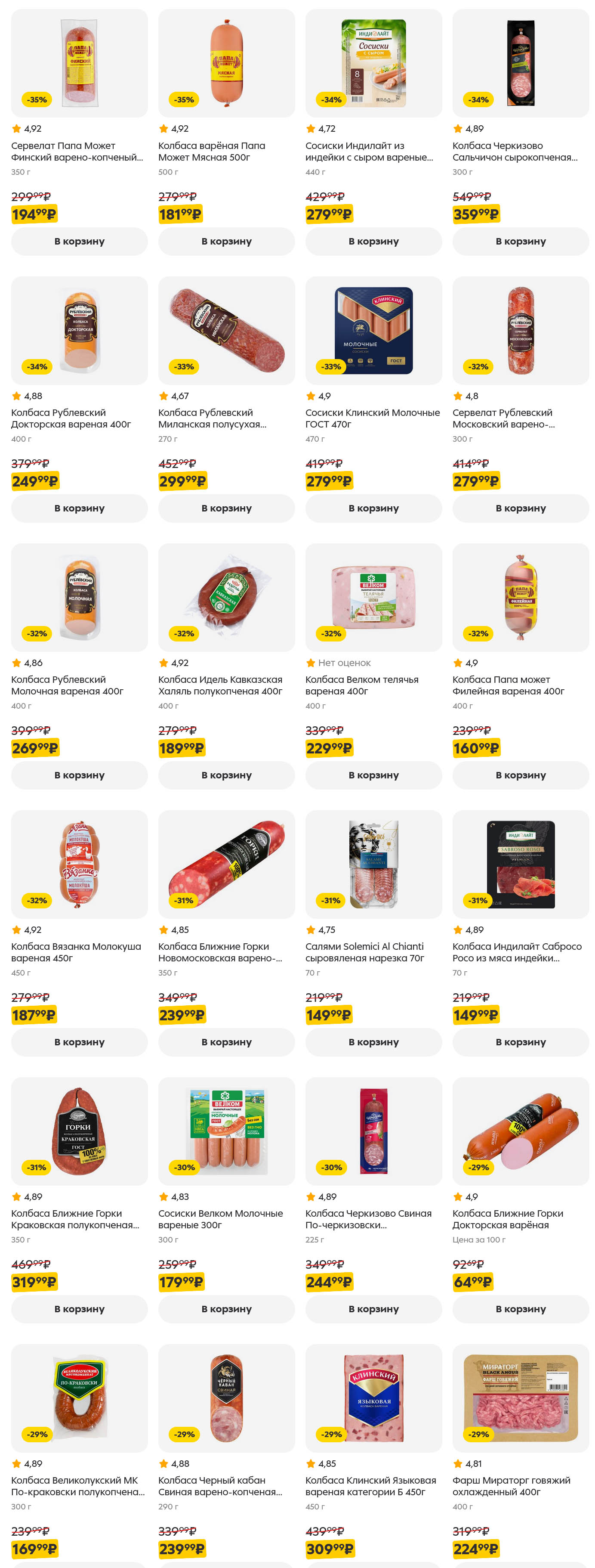The image size is (595, 1568).
Task: Open Колбаса Индилайт Сабросо Росо product
Action: coord(516,952)
